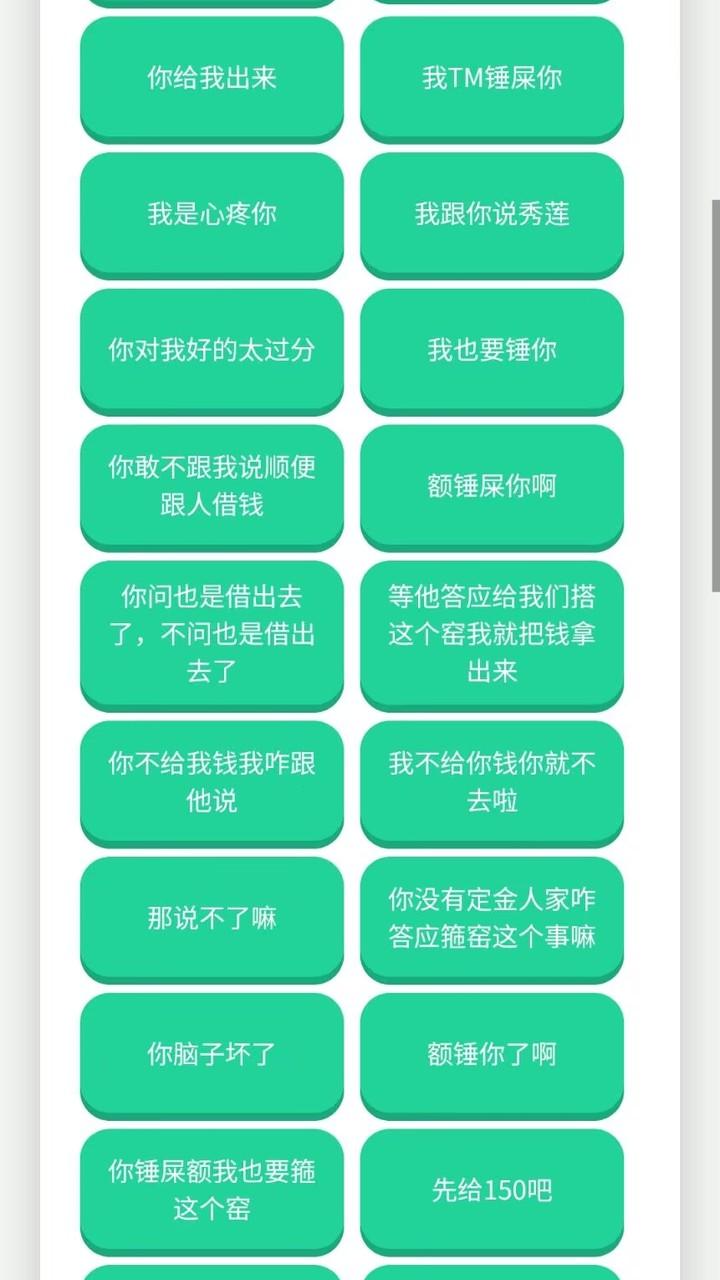
Task: Tap 你锤屎额我也要箍这个窑 button
Action: click(x=212, y=1190)
